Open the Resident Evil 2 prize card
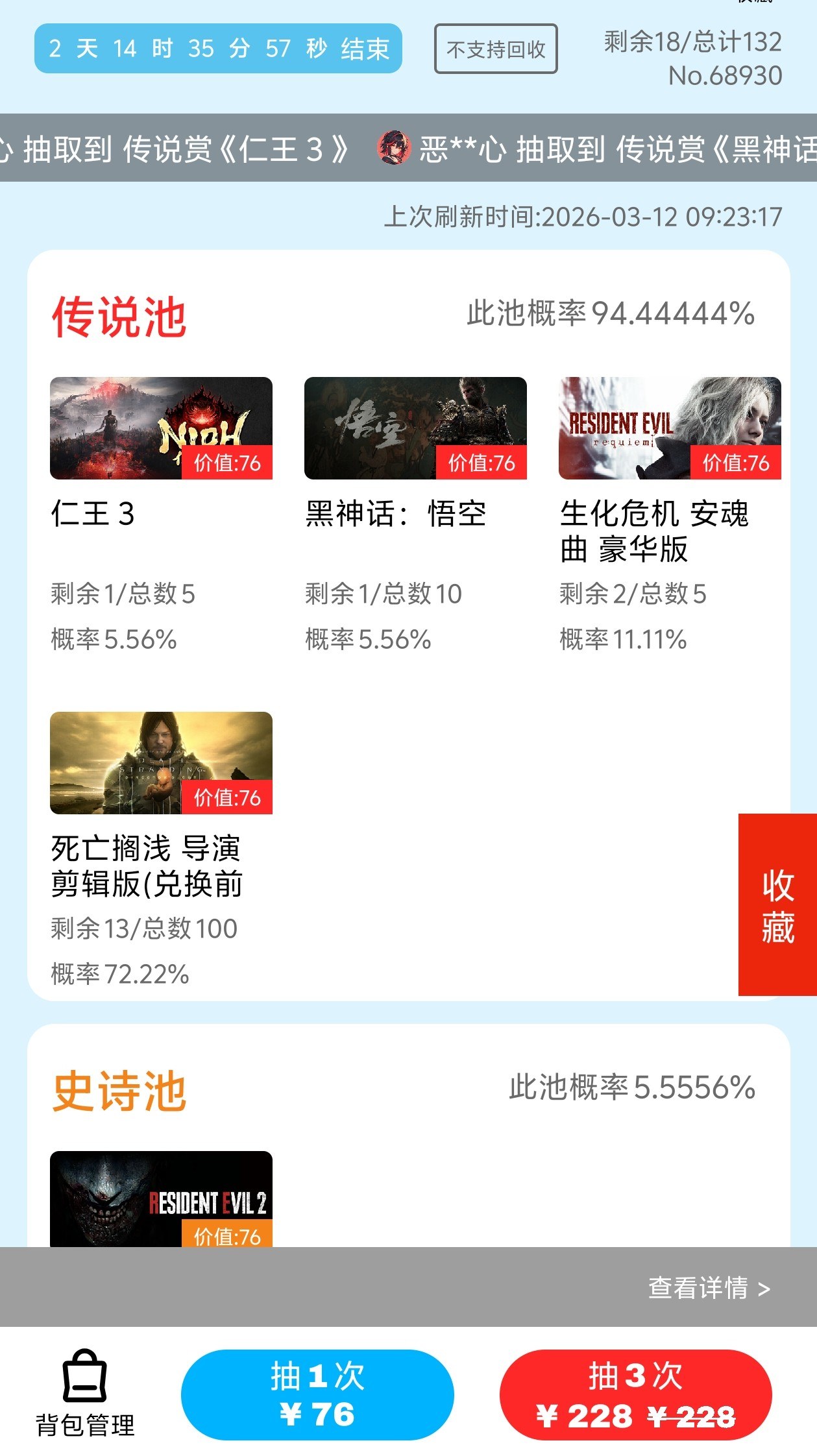Screen dimensions: 817x1456 click(161, 1199)
